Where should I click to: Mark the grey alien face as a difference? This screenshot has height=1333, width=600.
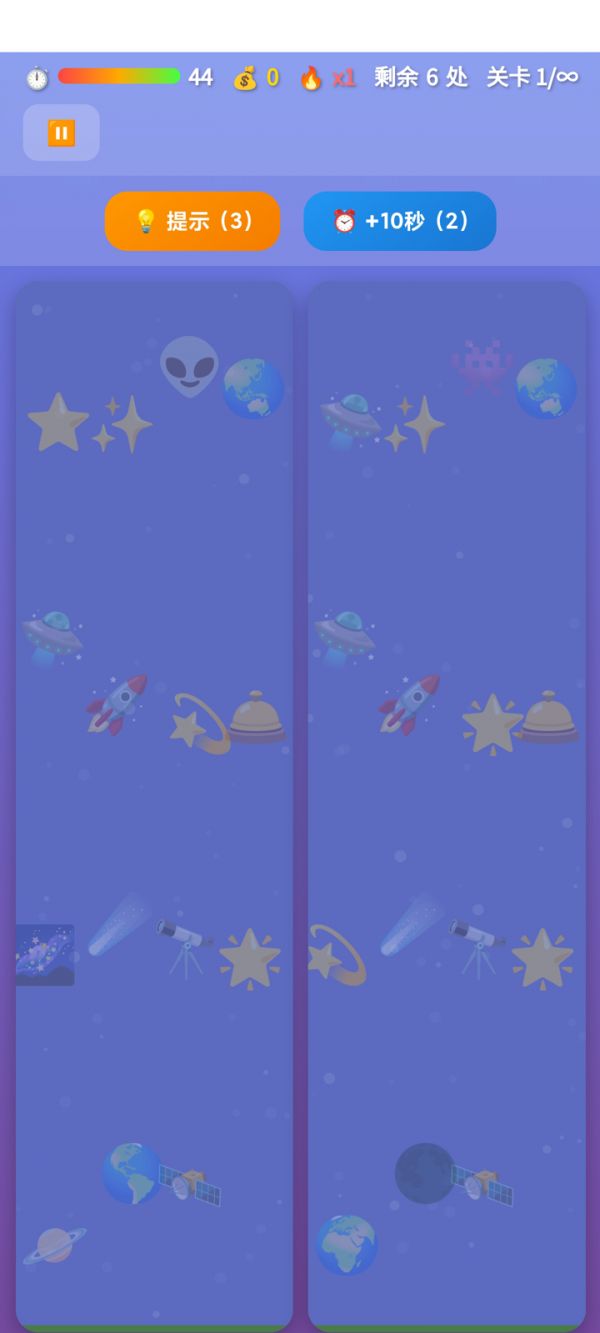click(189, 366)
